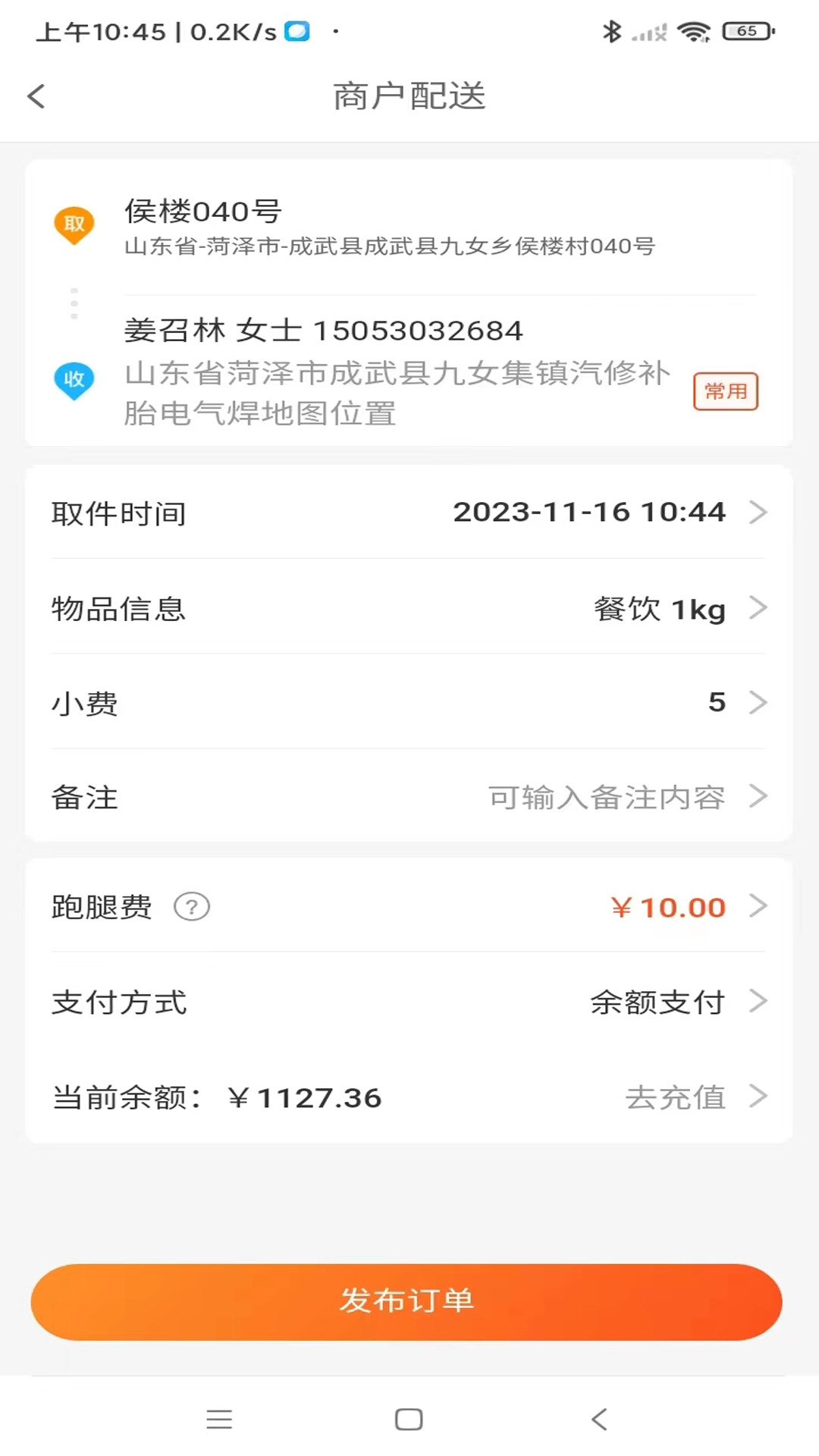Tap 去充值 to top up balance

click(x=694, y=1097)
